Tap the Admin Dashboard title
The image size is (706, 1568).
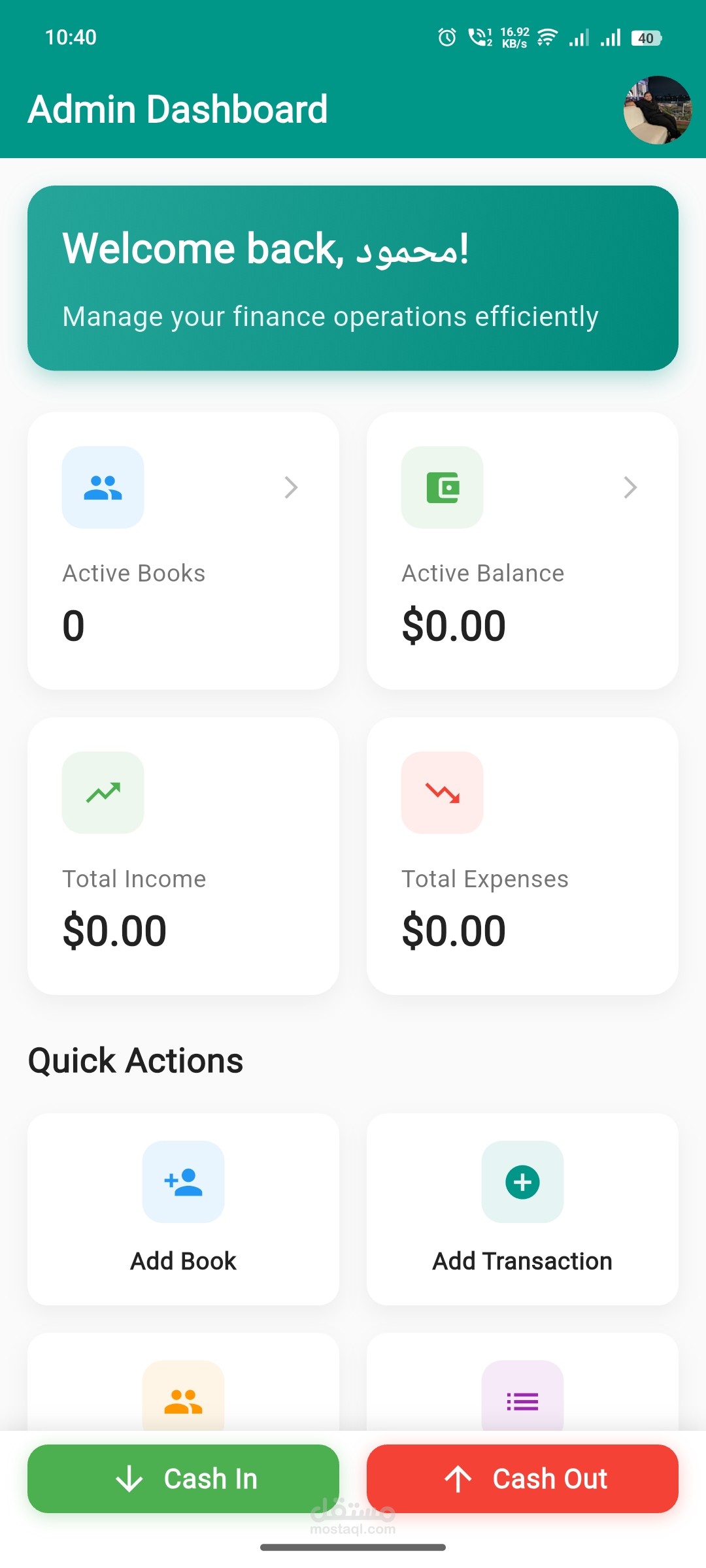pyautogui.click(x=177, y=108)
